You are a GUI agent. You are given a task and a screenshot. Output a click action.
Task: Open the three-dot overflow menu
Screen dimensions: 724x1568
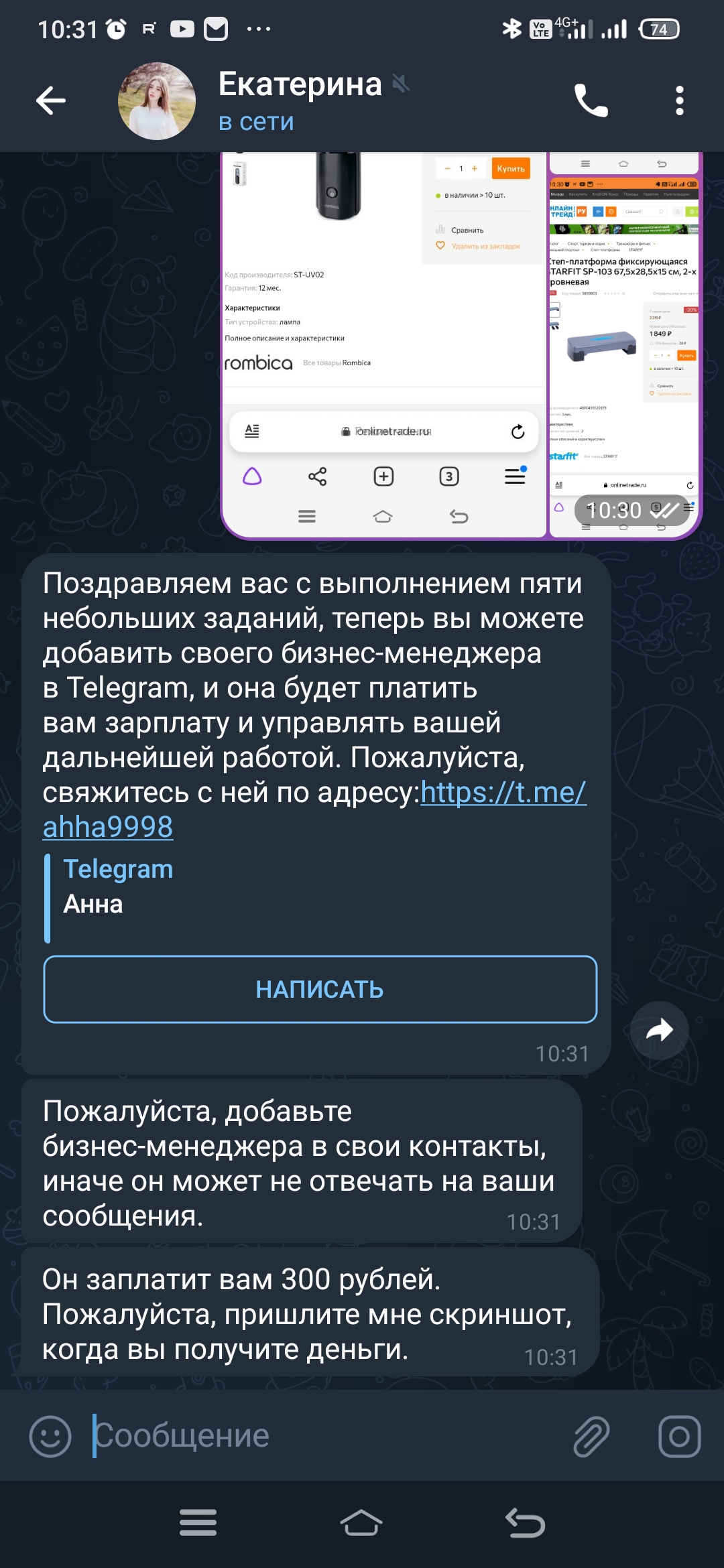679,101
